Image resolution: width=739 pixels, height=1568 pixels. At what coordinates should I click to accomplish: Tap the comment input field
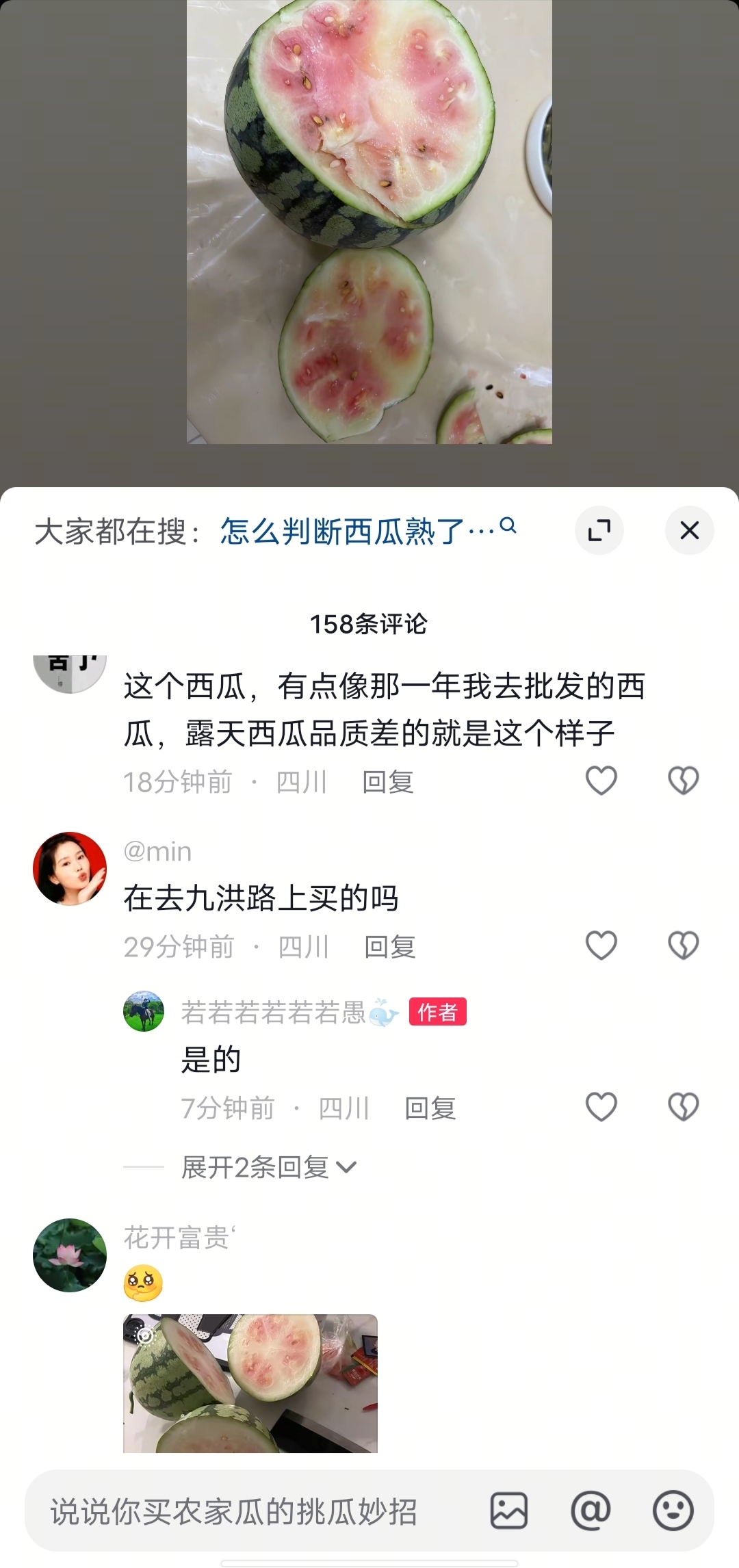pyautogui.click(x=253, y=1511)
